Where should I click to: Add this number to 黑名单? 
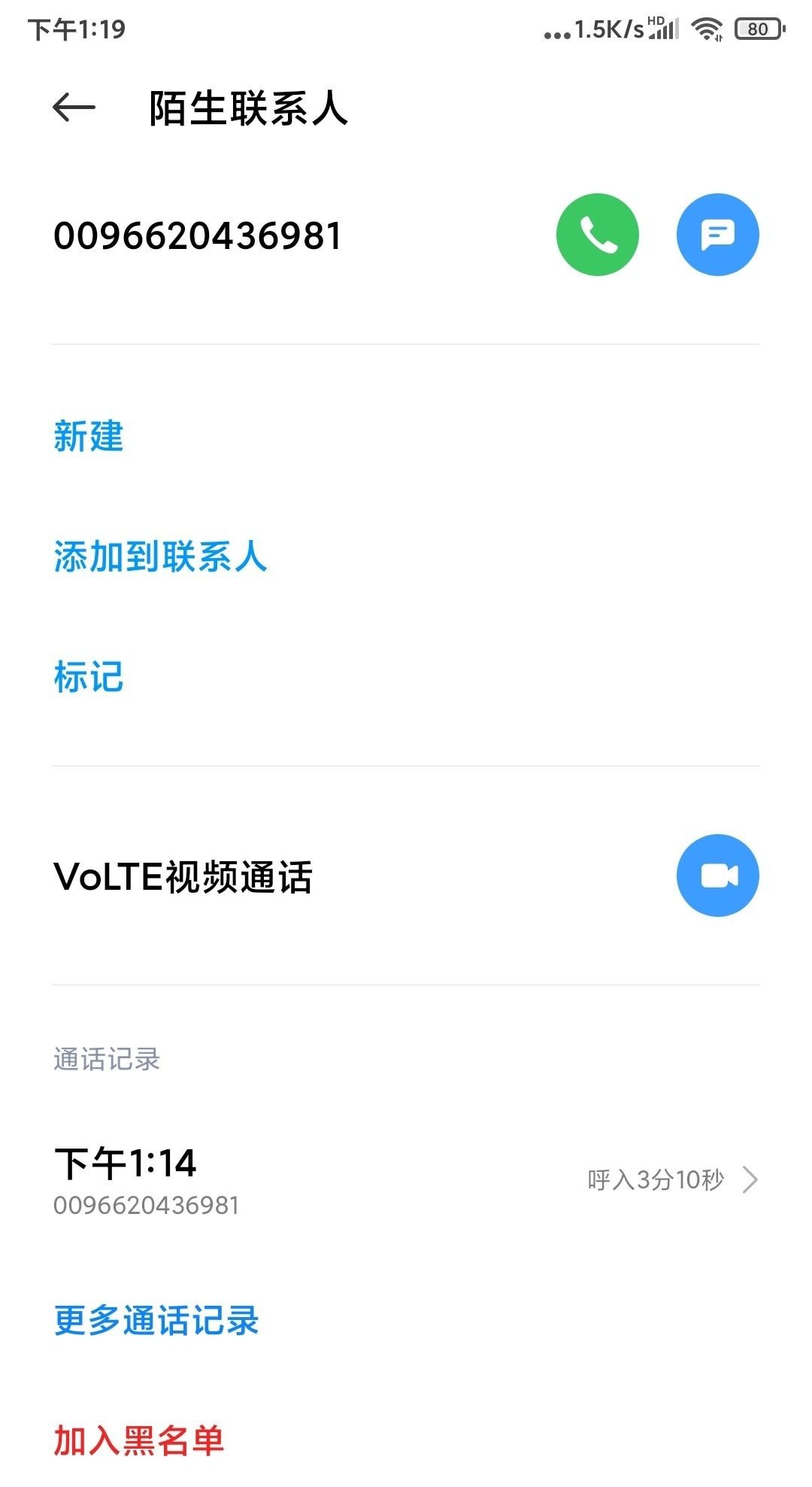[x=139, y=1440]
